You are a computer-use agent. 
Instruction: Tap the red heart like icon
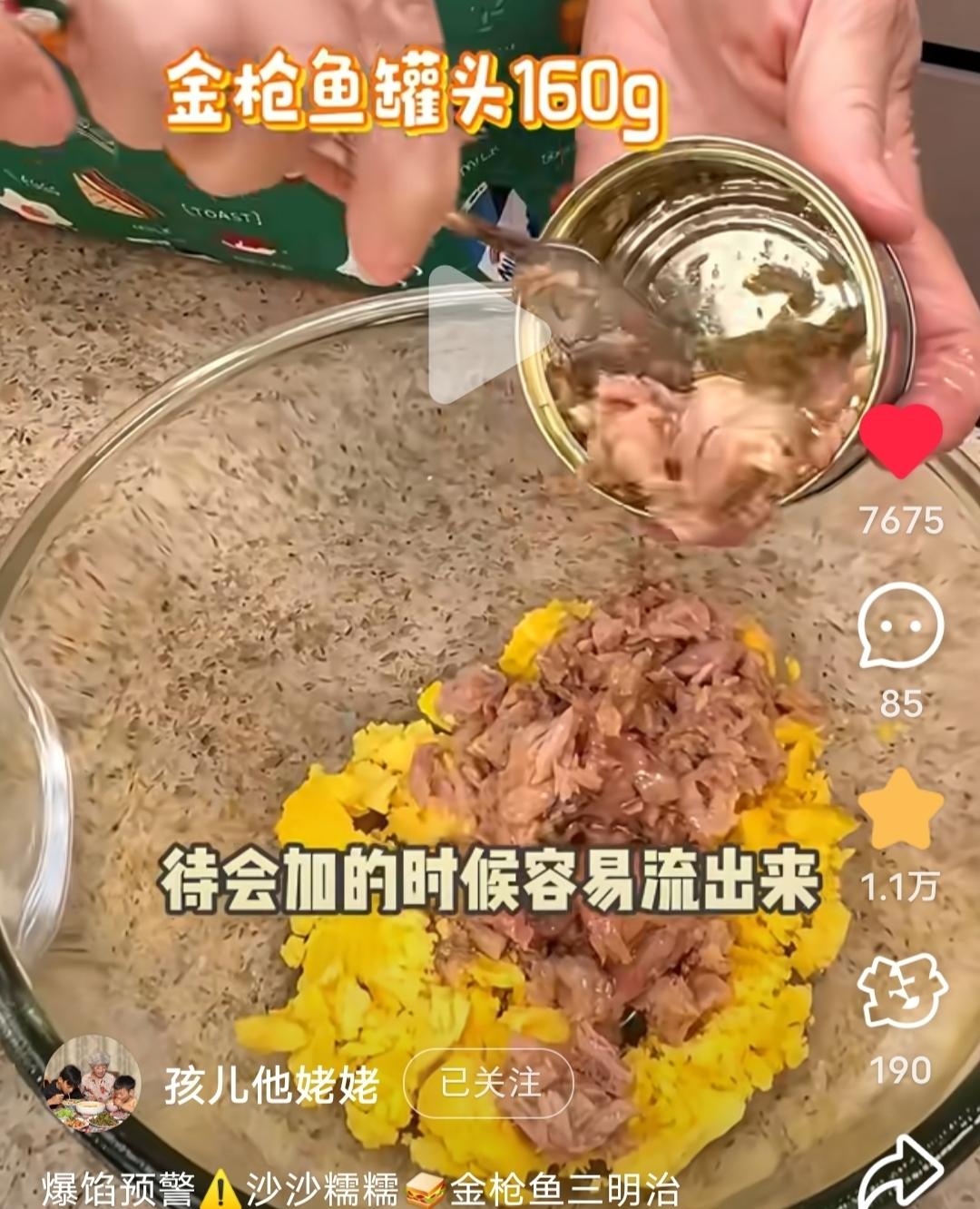901,441
